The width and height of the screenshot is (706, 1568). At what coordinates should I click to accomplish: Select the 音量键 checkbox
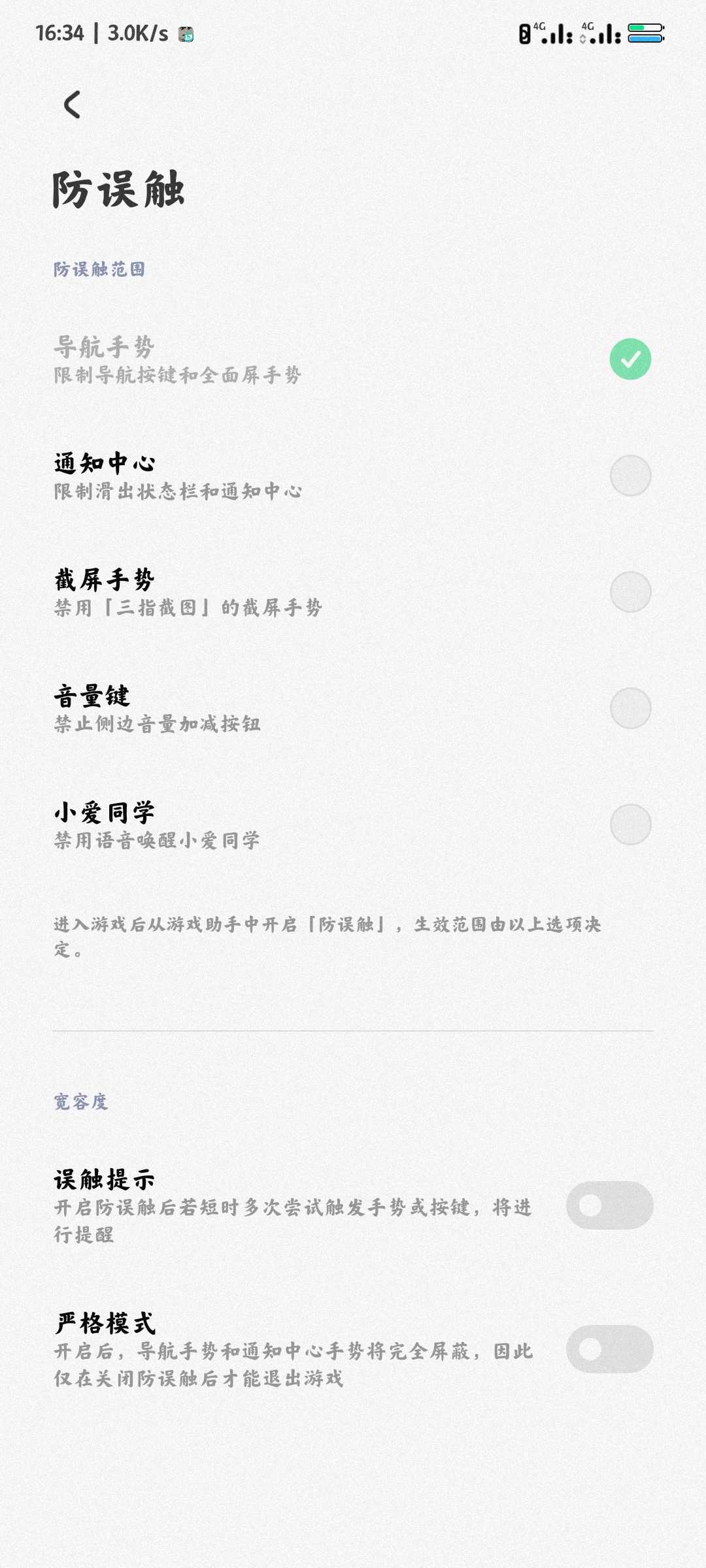(x=630, y=708)
